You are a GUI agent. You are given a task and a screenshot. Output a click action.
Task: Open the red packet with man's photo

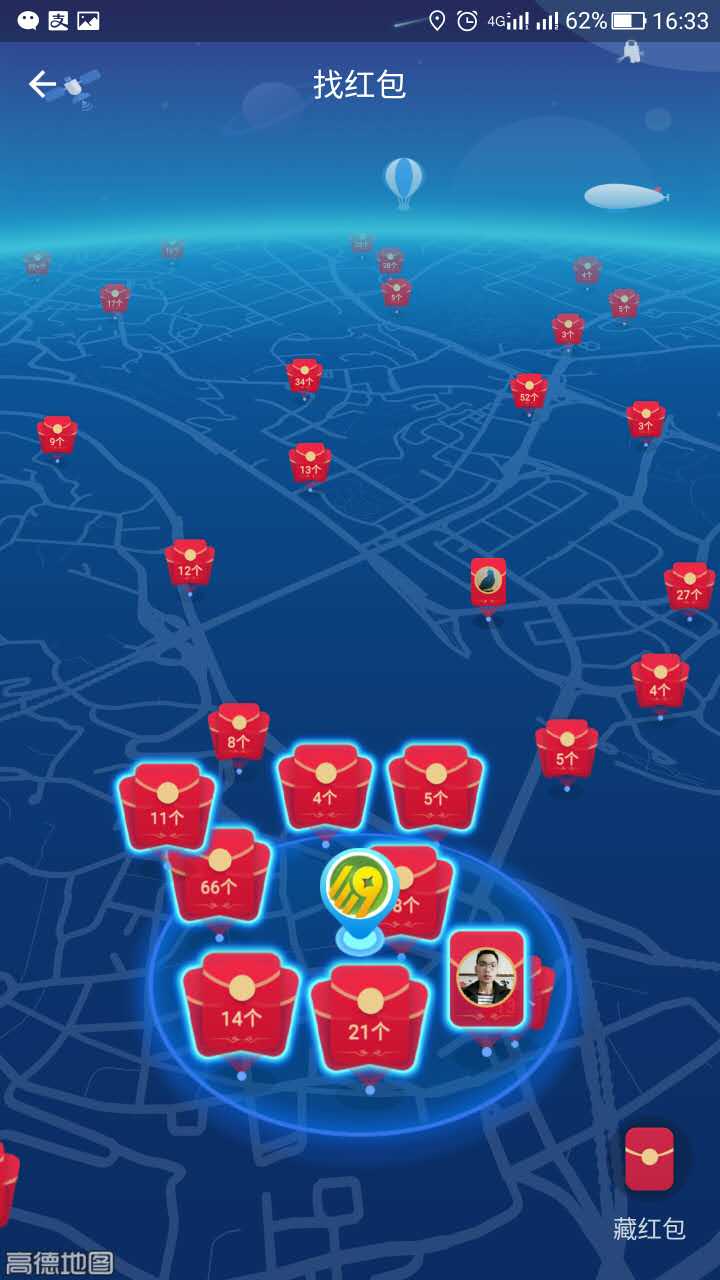[487, 978]
